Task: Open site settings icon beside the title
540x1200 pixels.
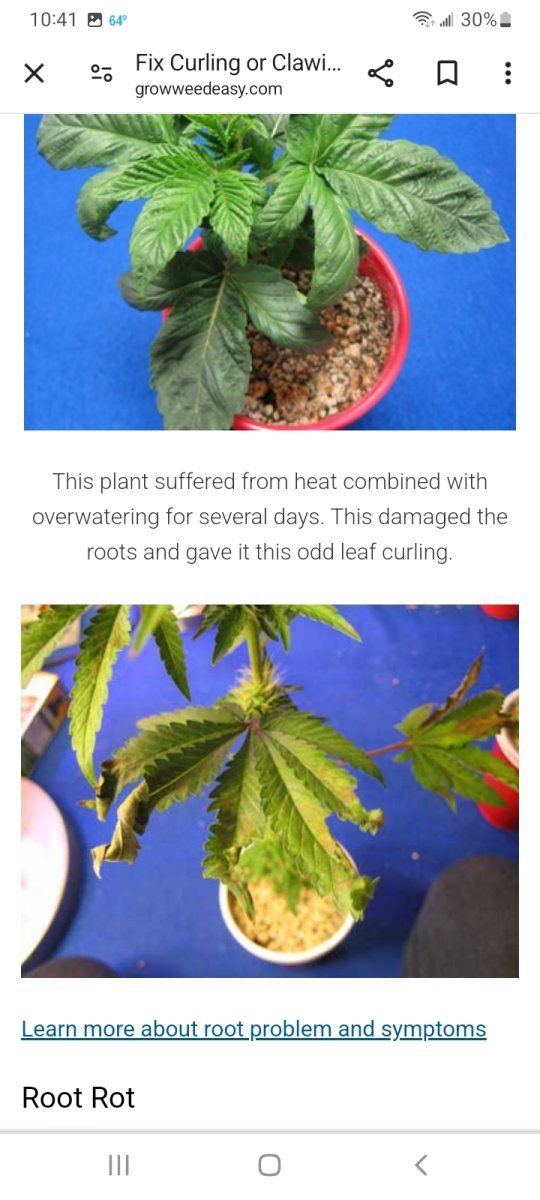Action: 101,73
